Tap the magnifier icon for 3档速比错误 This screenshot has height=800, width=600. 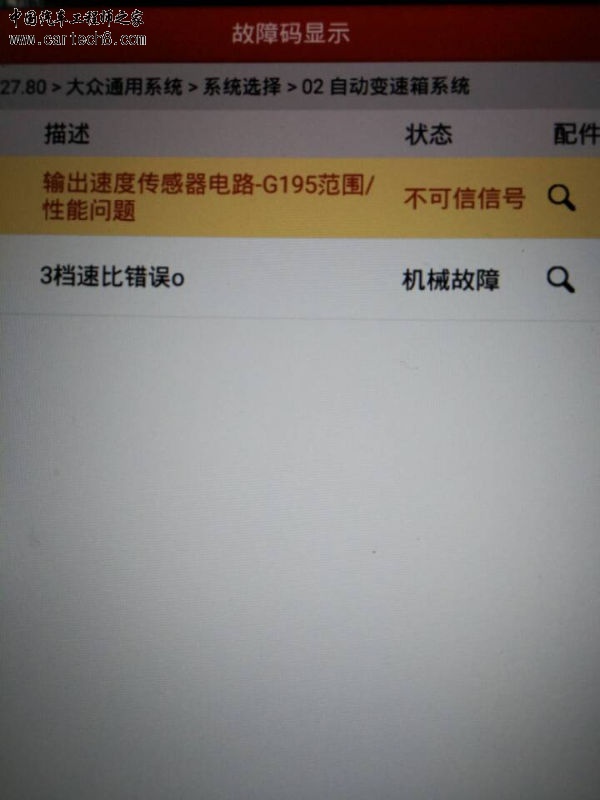coord(561,280)
